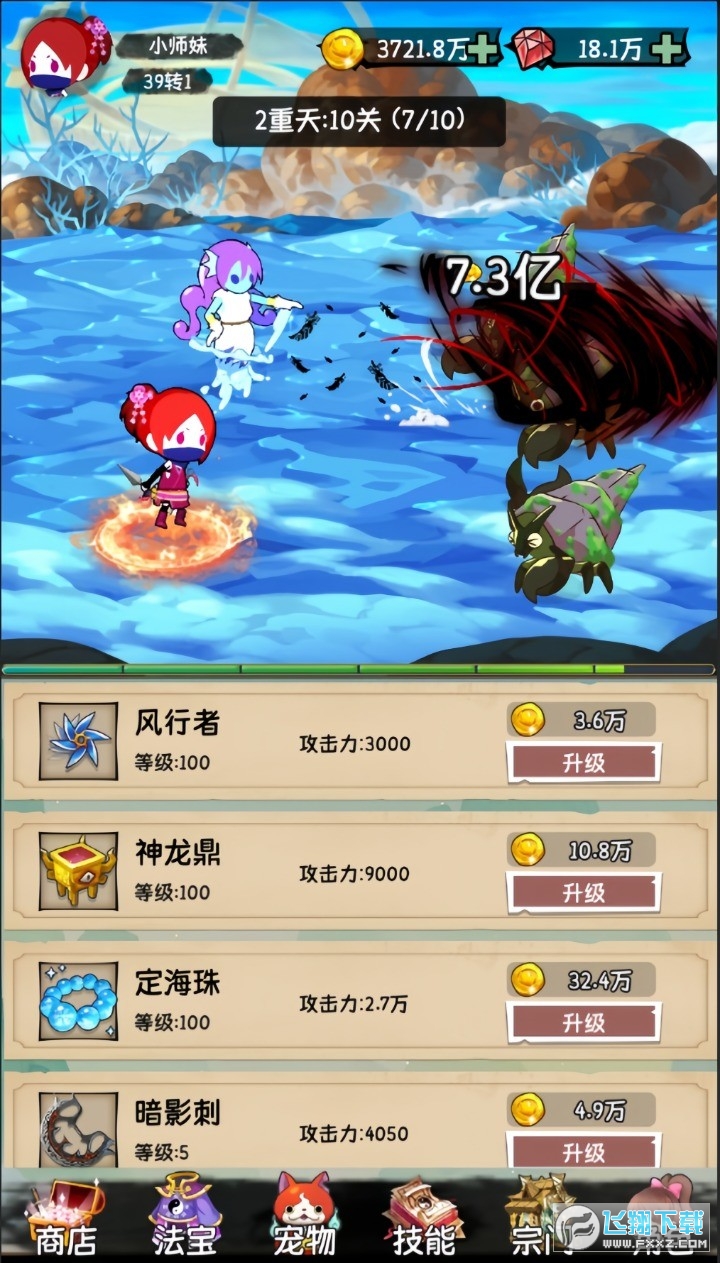Upgrade 神龙鼎 with the 升级 button

(583, 893)
